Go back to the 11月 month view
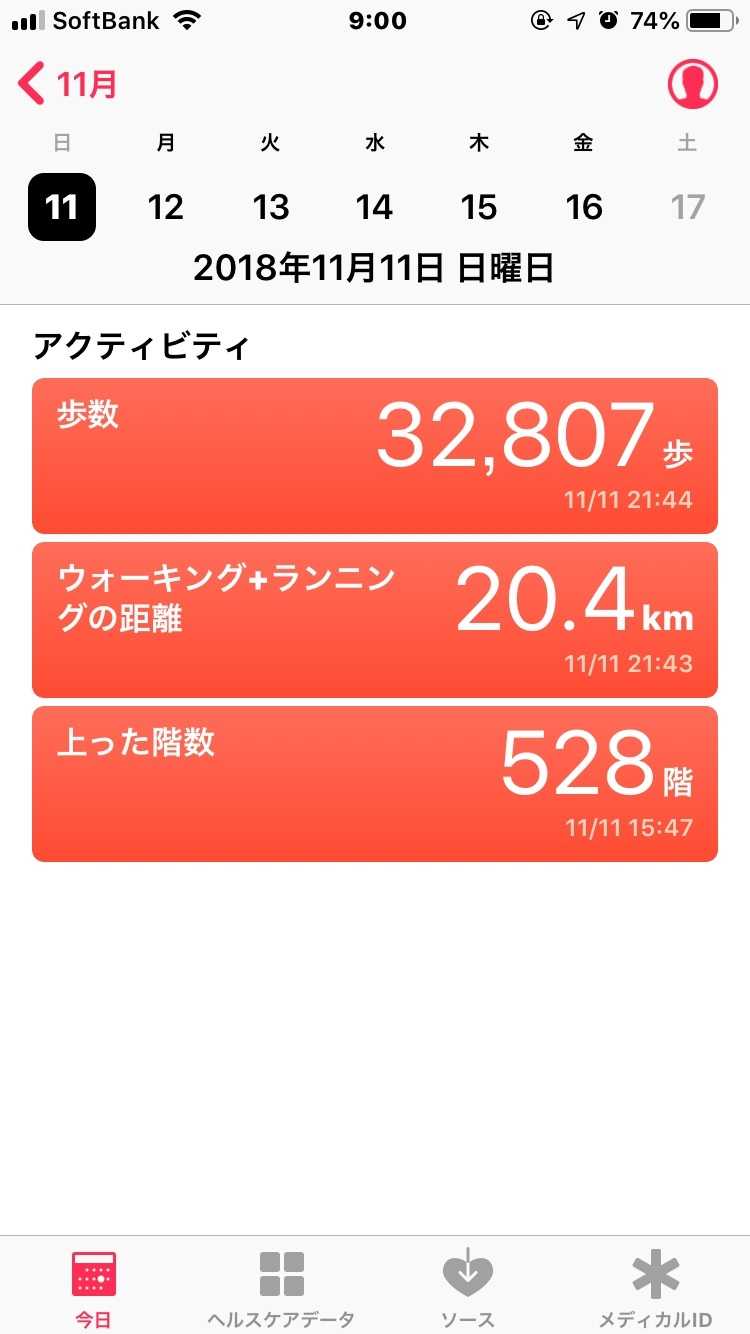This screenshot has height=1334, width=750. [x=68, y=84]
